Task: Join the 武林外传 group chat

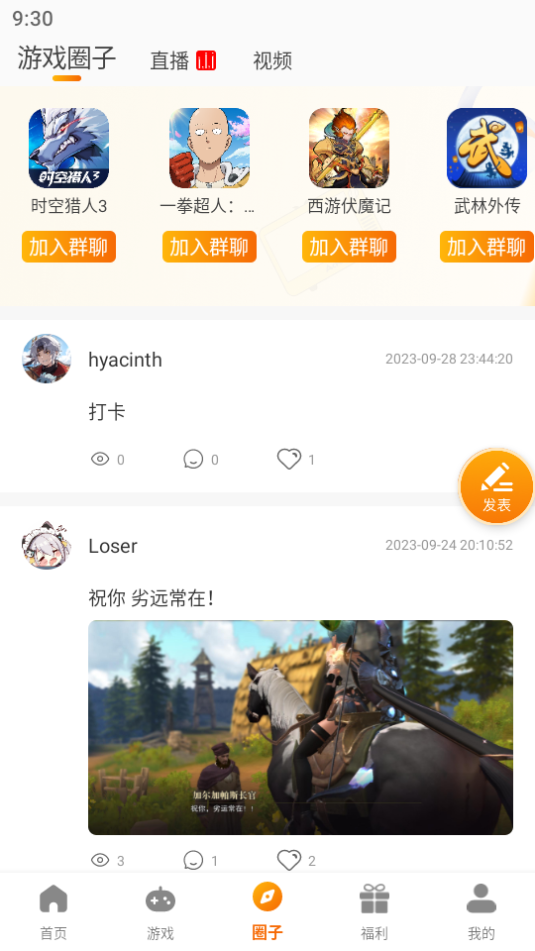Action: (x=487, y=247)
